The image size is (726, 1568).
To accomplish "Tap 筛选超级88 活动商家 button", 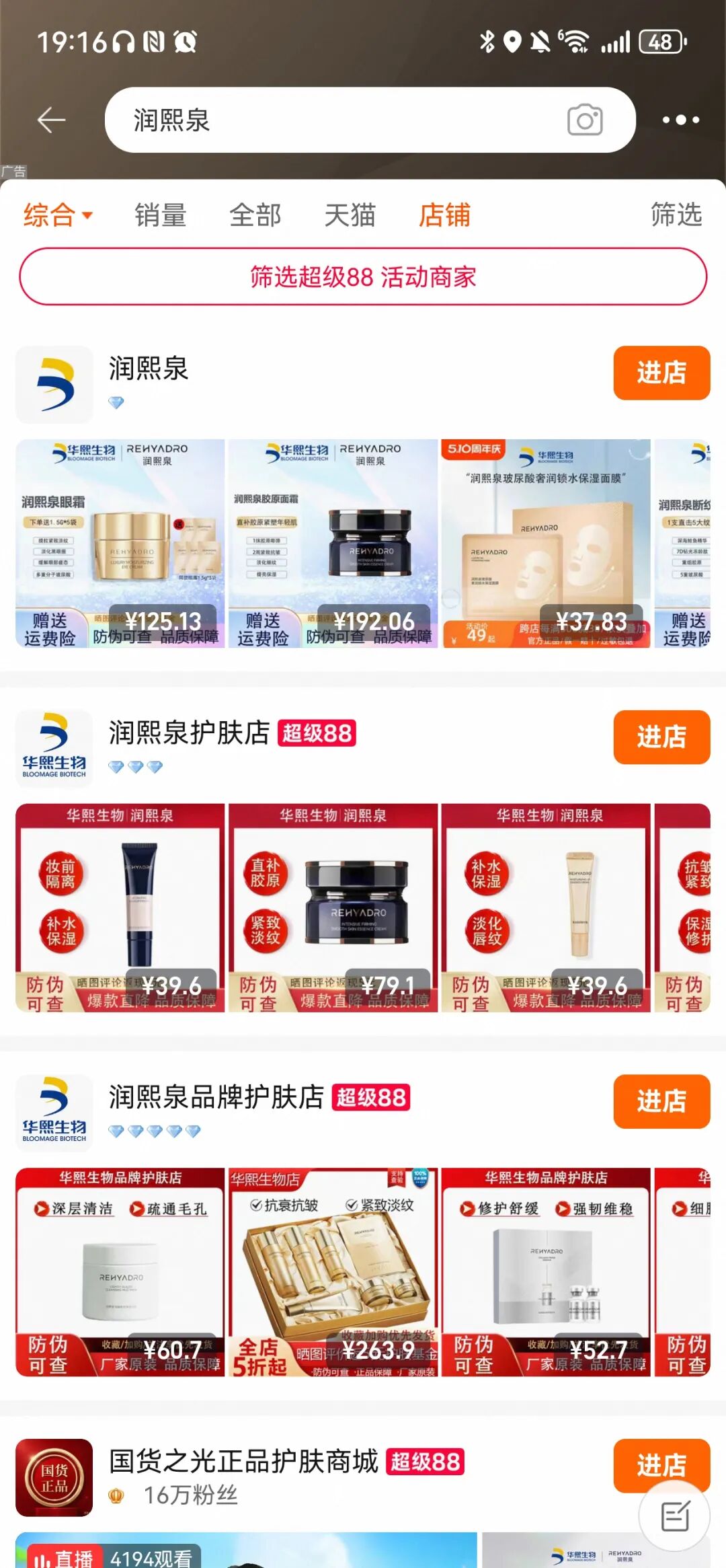I will point(363,276).
